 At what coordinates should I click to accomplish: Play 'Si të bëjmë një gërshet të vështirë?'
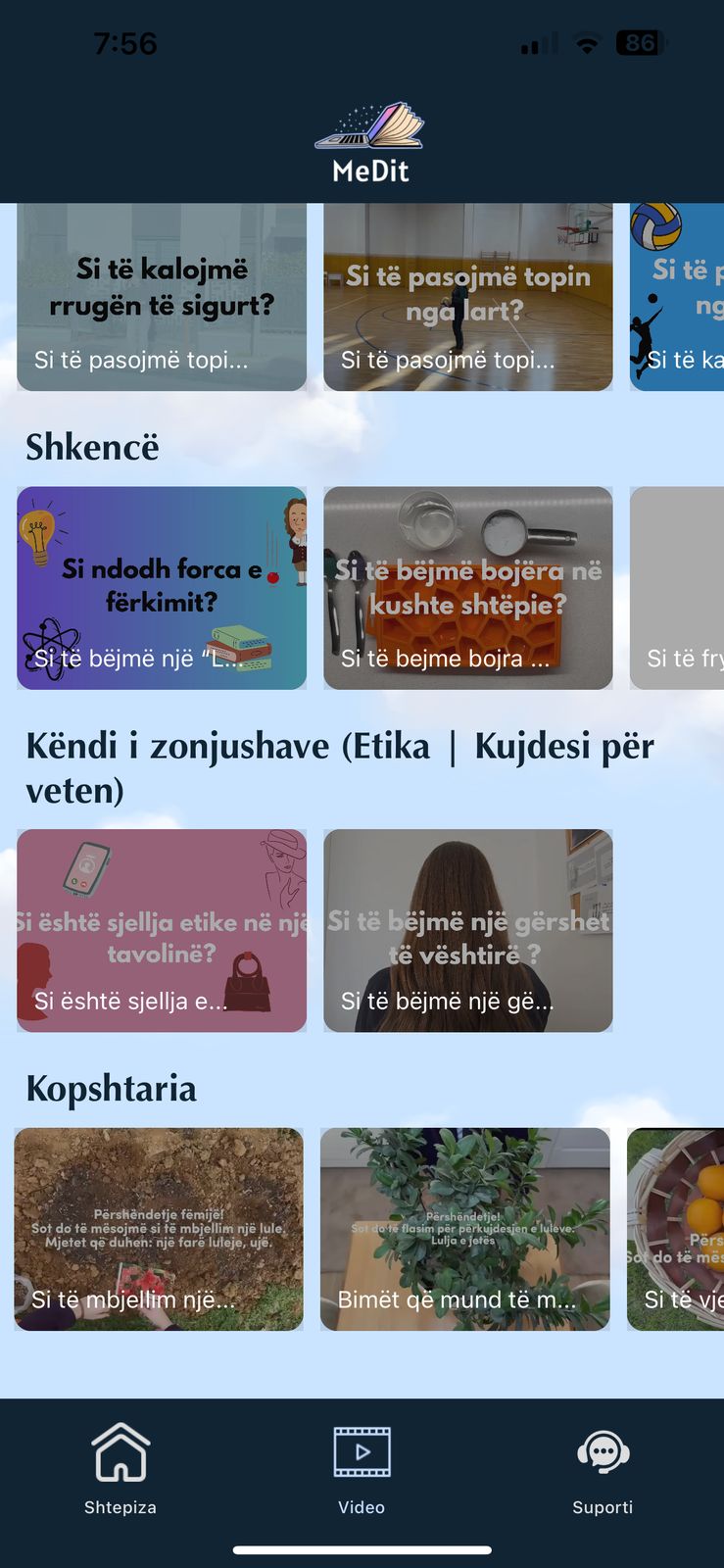tap(467, 930)
